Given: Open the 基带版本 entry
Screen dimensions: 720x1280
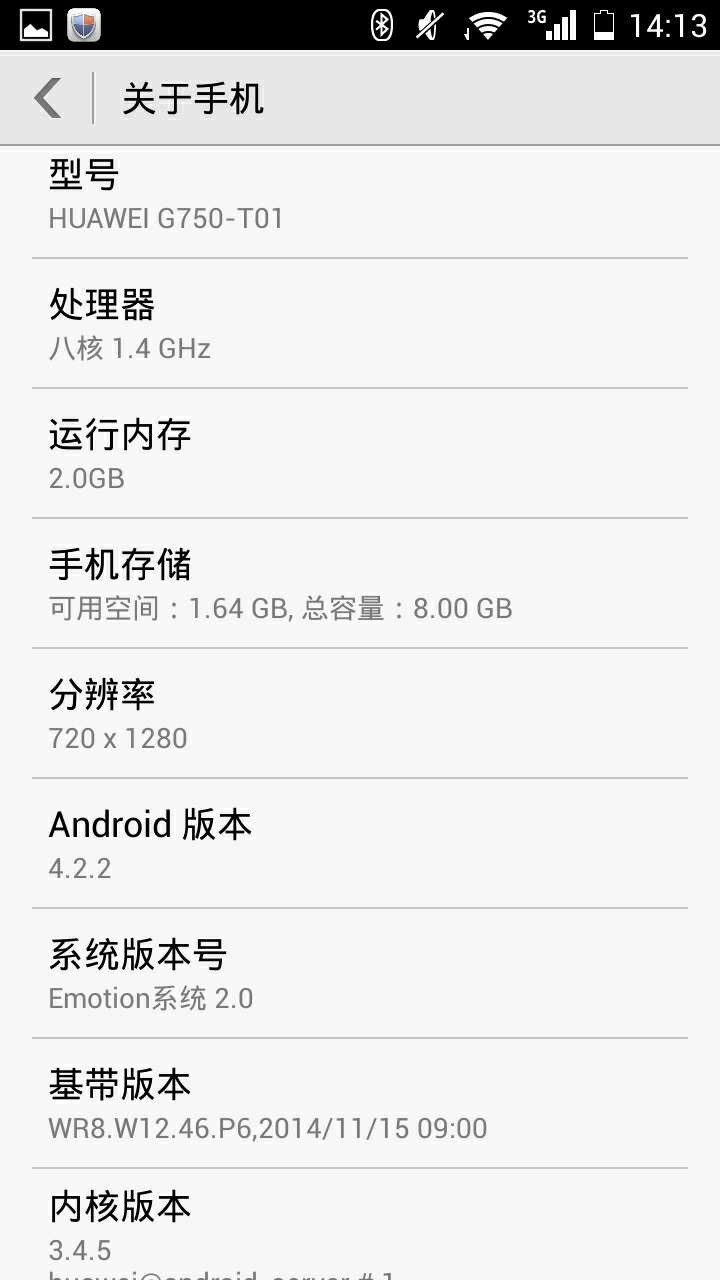Looking at the screenshot, I should [x=360, y=1103].
